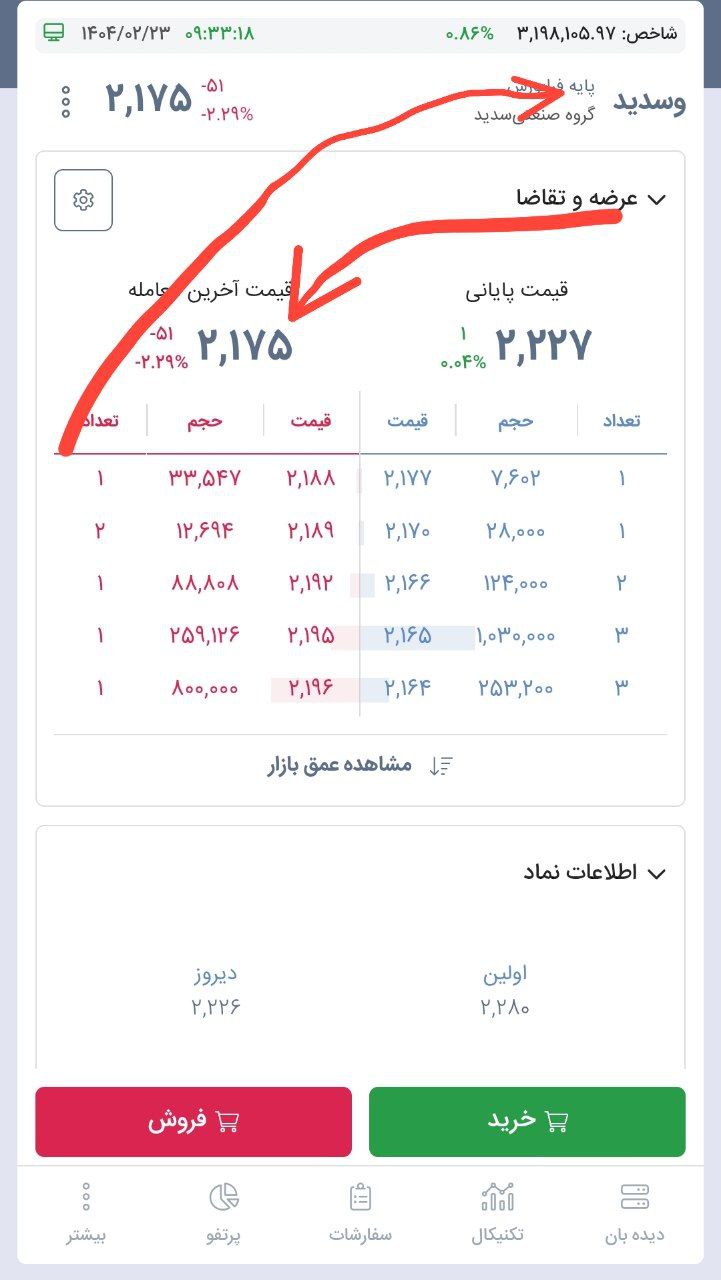Tap the red فروش sell button
Image resolution: width=721 pixels, height=1280 pixels.
pos(193,1121)
